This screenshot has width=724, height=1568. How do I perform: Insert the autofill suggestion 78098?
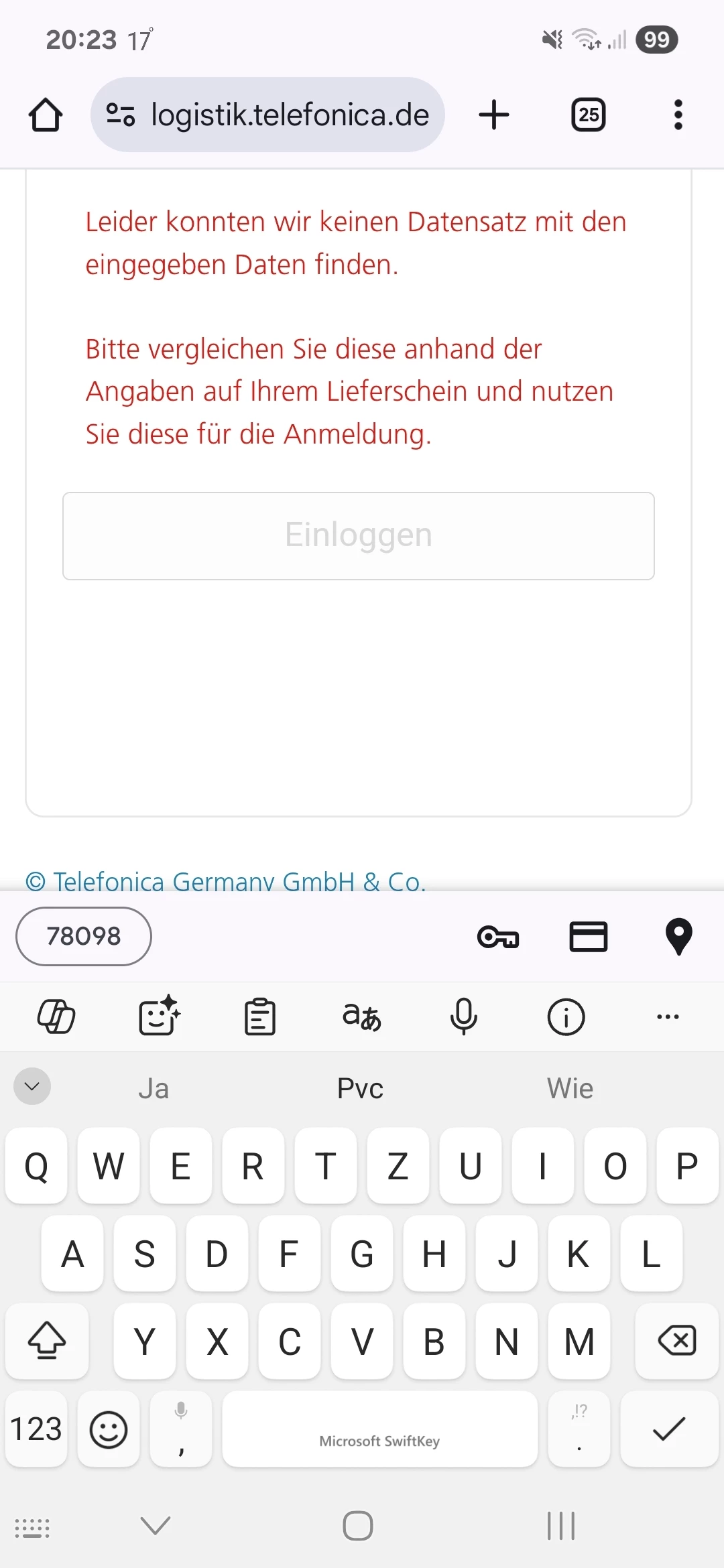click(84, 936)
